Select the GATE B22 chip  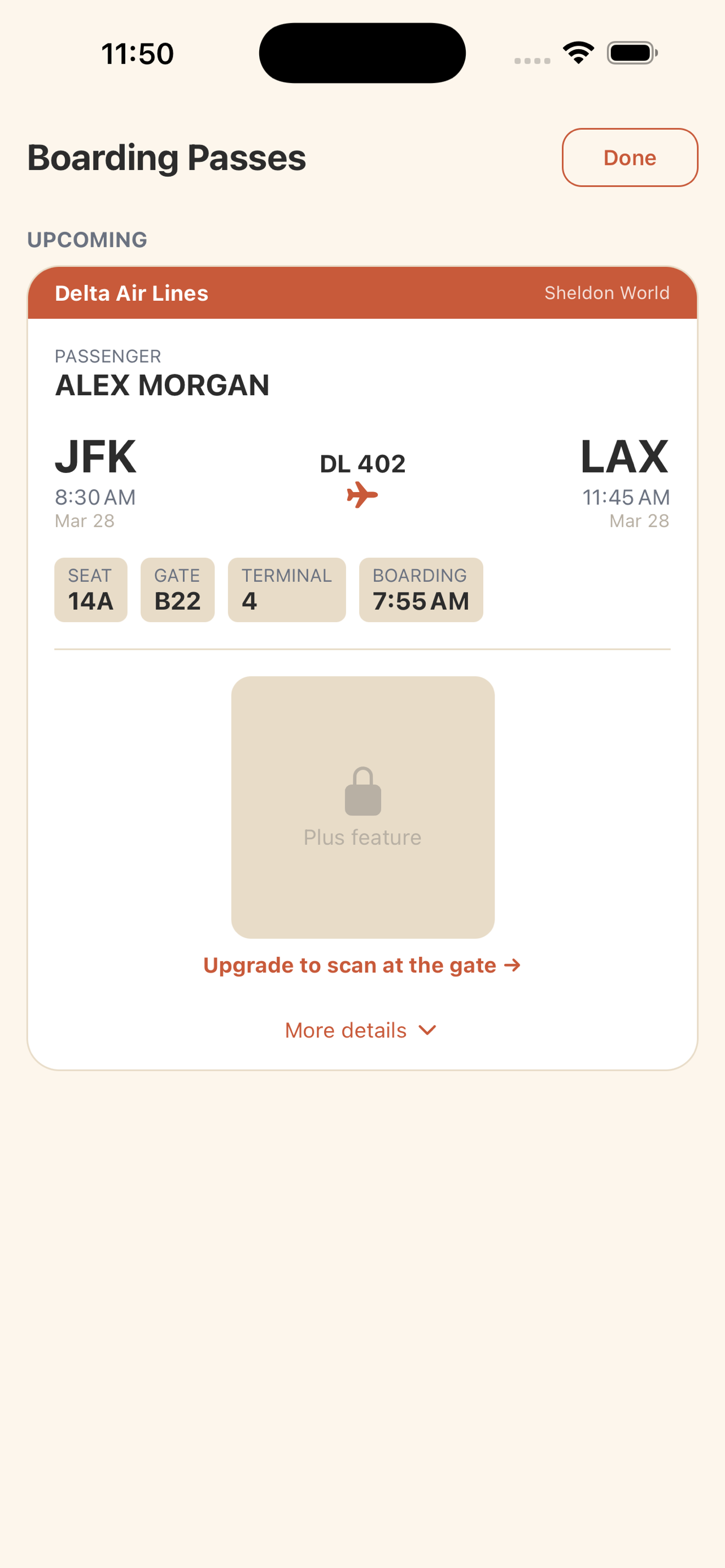pyautogui.click(x=177, y=589)
